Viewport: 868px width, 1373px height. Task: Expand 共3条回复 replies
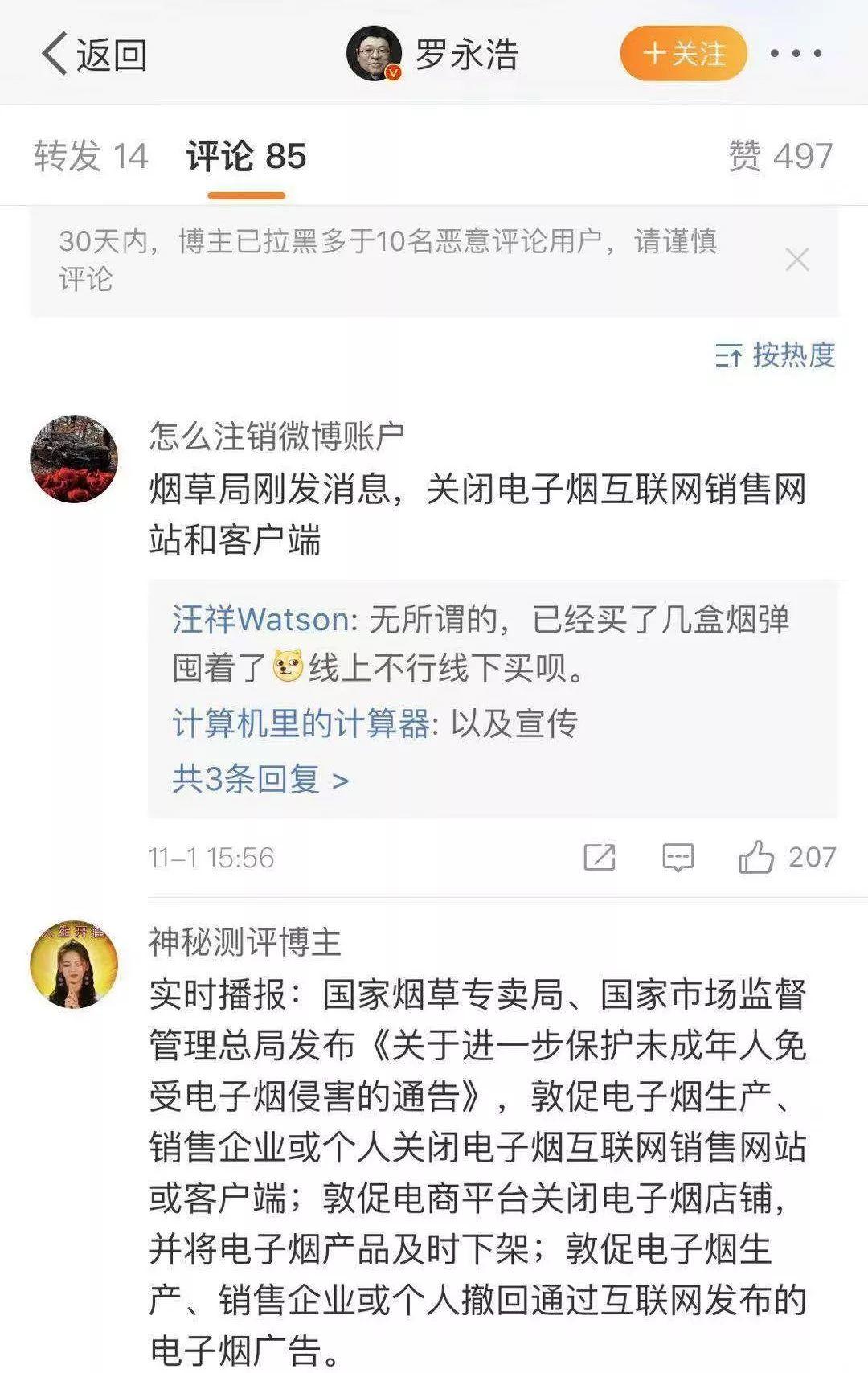260,779
